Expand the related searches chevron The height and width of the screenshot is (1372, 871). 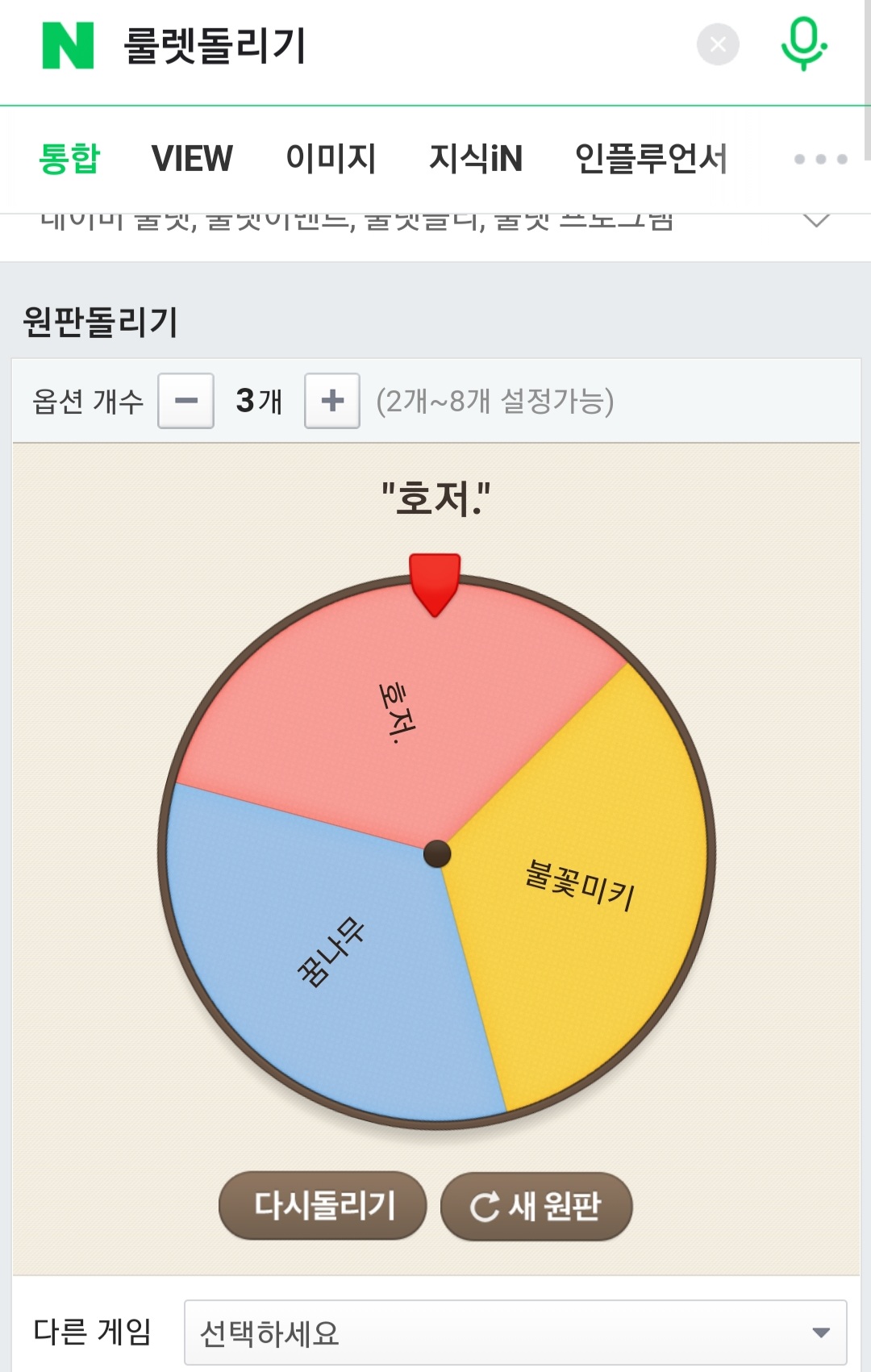coord(816,221)
